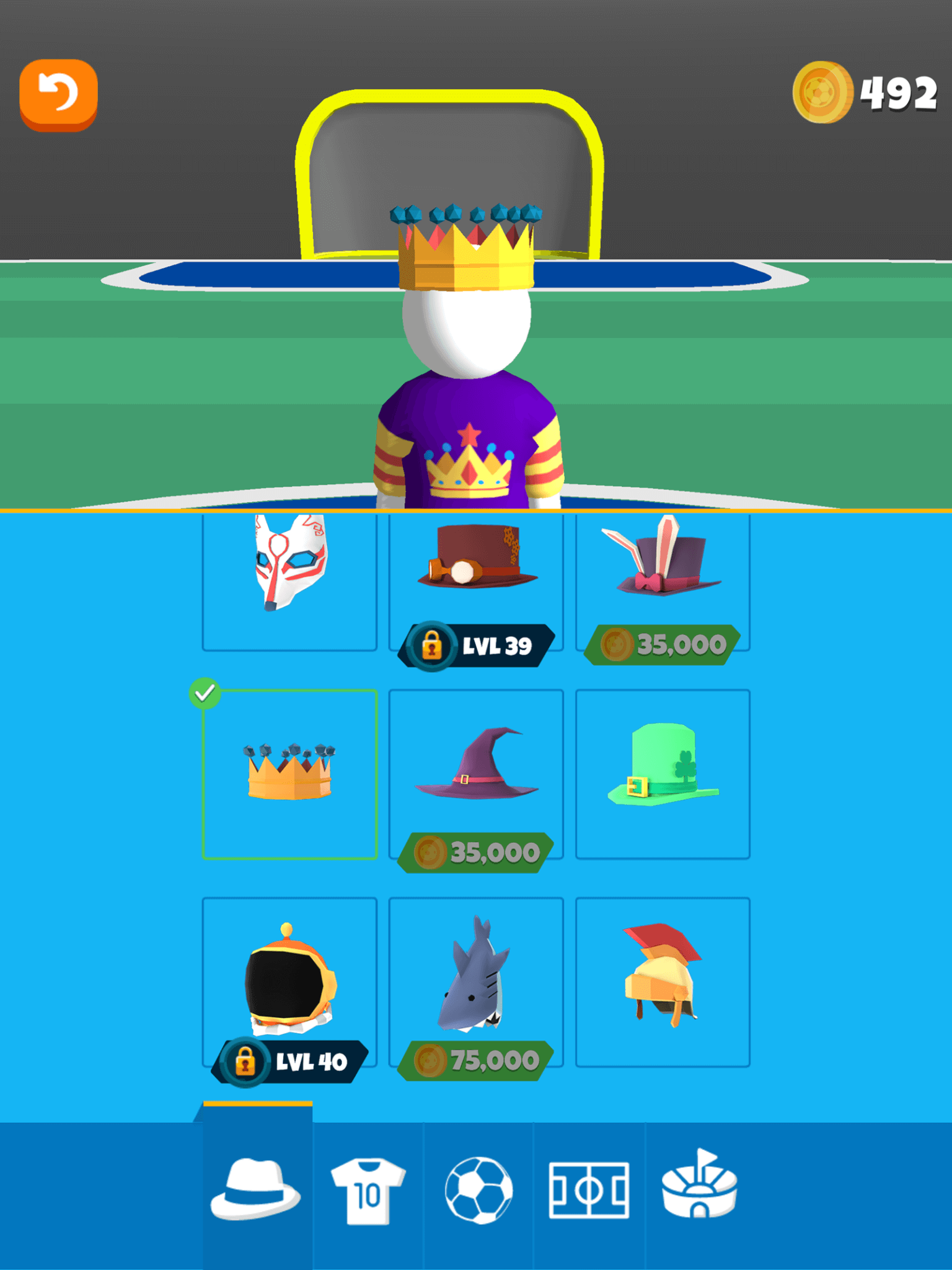Open the pitch field tab
952x1270 pixels.
(589, 1191)
